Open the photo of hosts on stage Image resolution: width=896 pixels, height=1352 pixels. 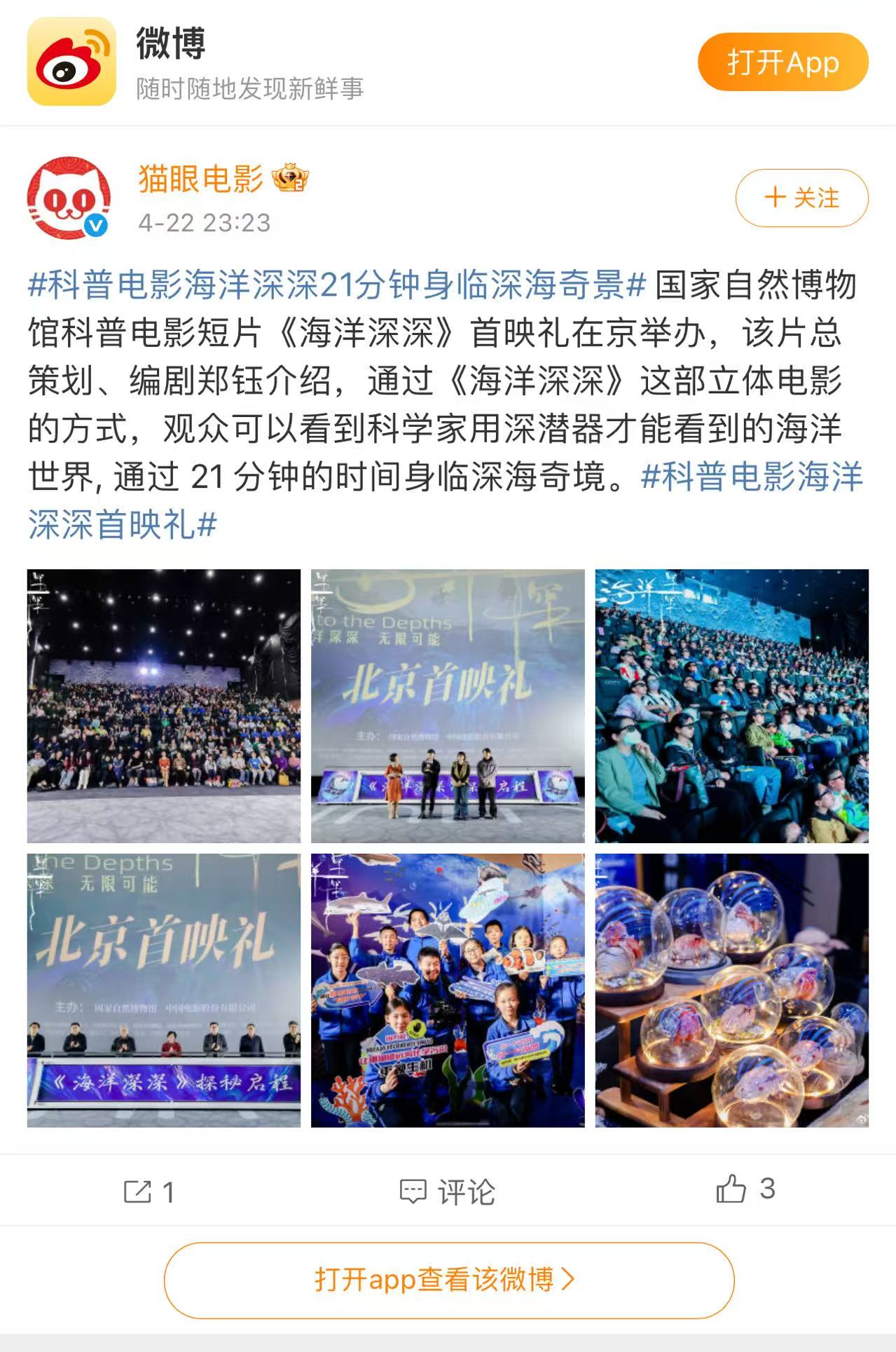click(448, 706)
